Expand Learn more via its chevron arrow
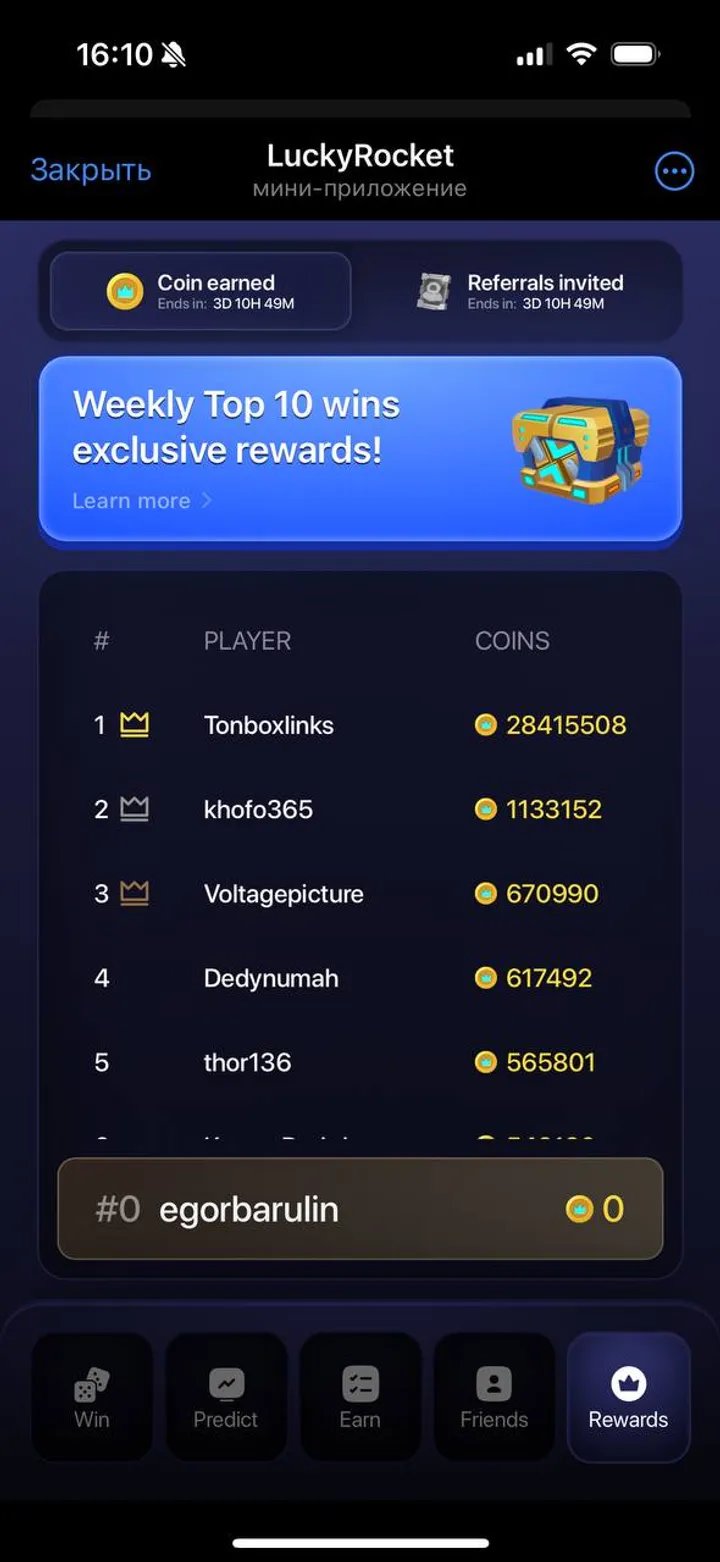The width and height of the screenshot is (720, 1562). tap(207, 501)
